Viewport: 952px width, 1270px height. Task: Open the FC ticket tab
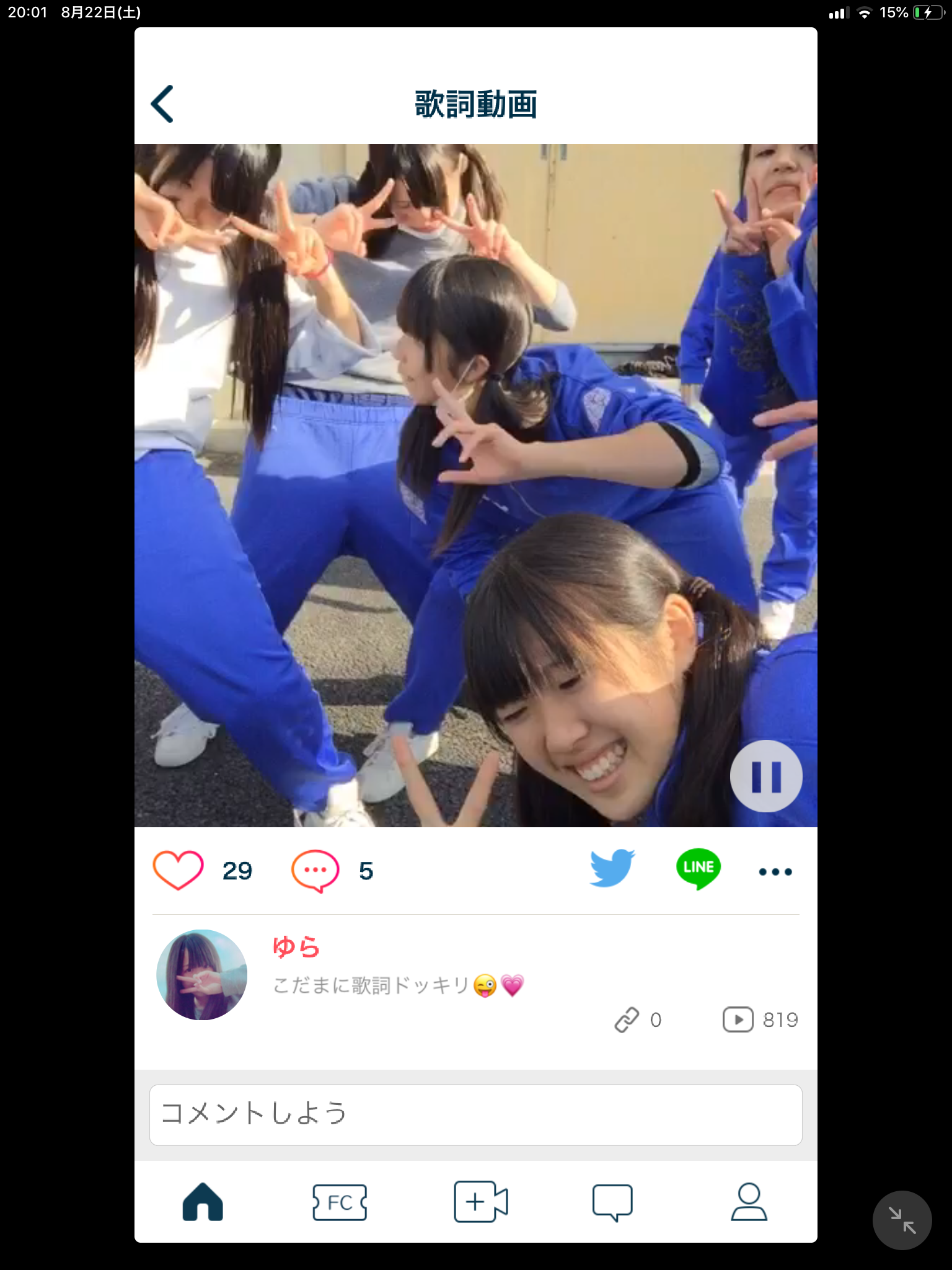[x=340, y=1202]
